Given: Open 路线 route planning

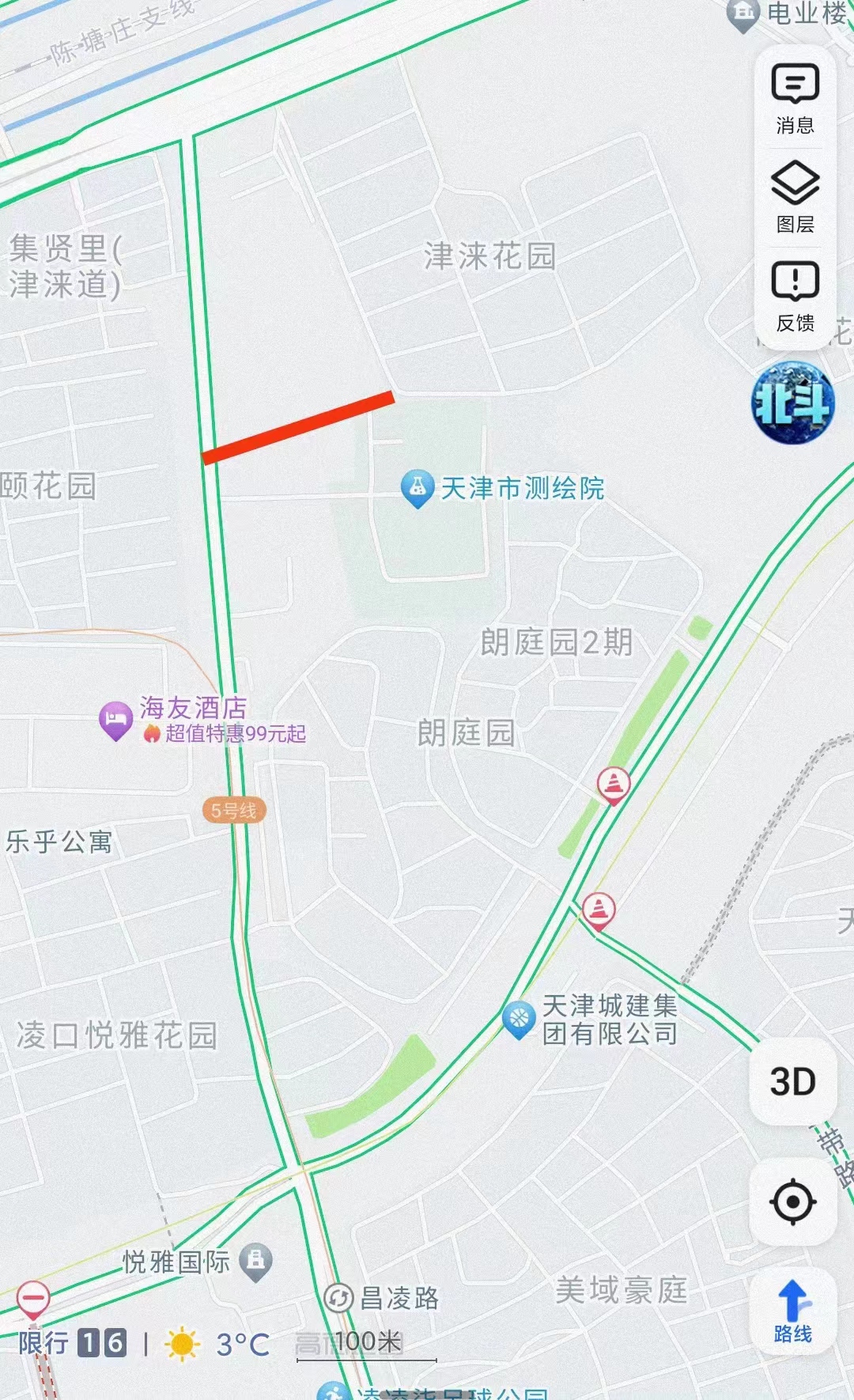Looking at the screenshot, I should point(792,1312).
